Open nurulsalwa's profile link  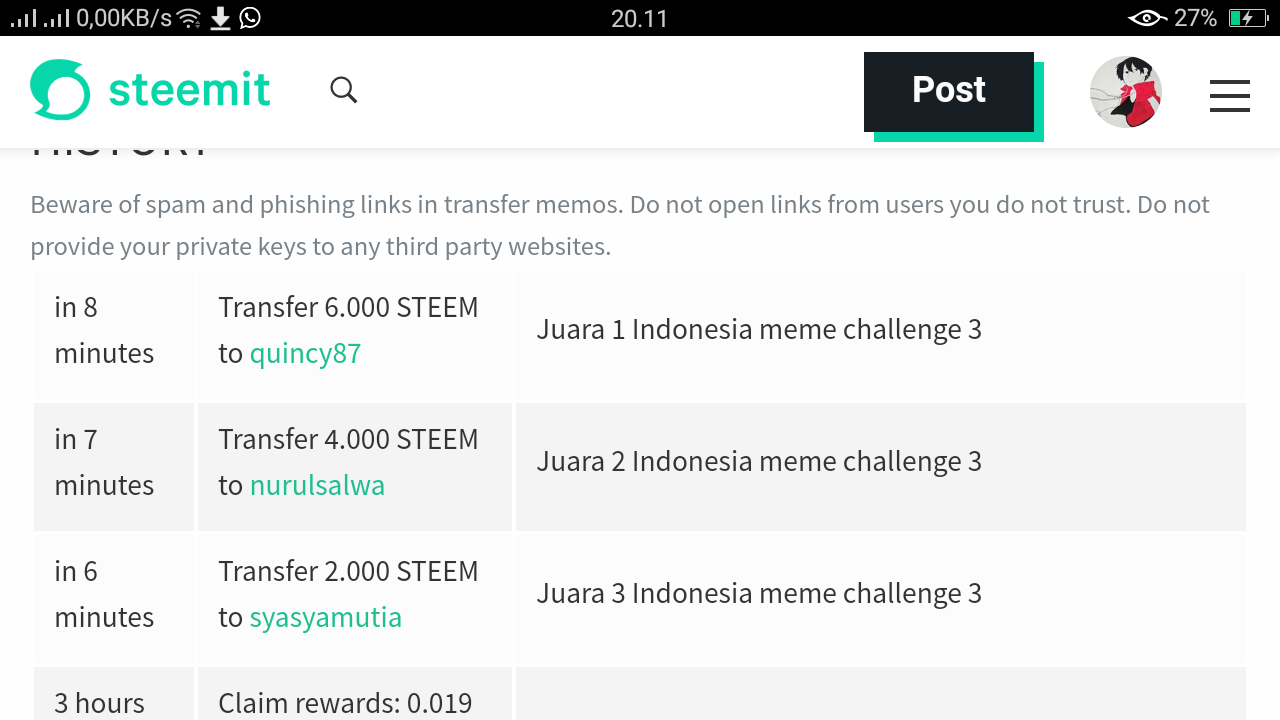coord(317,485)
